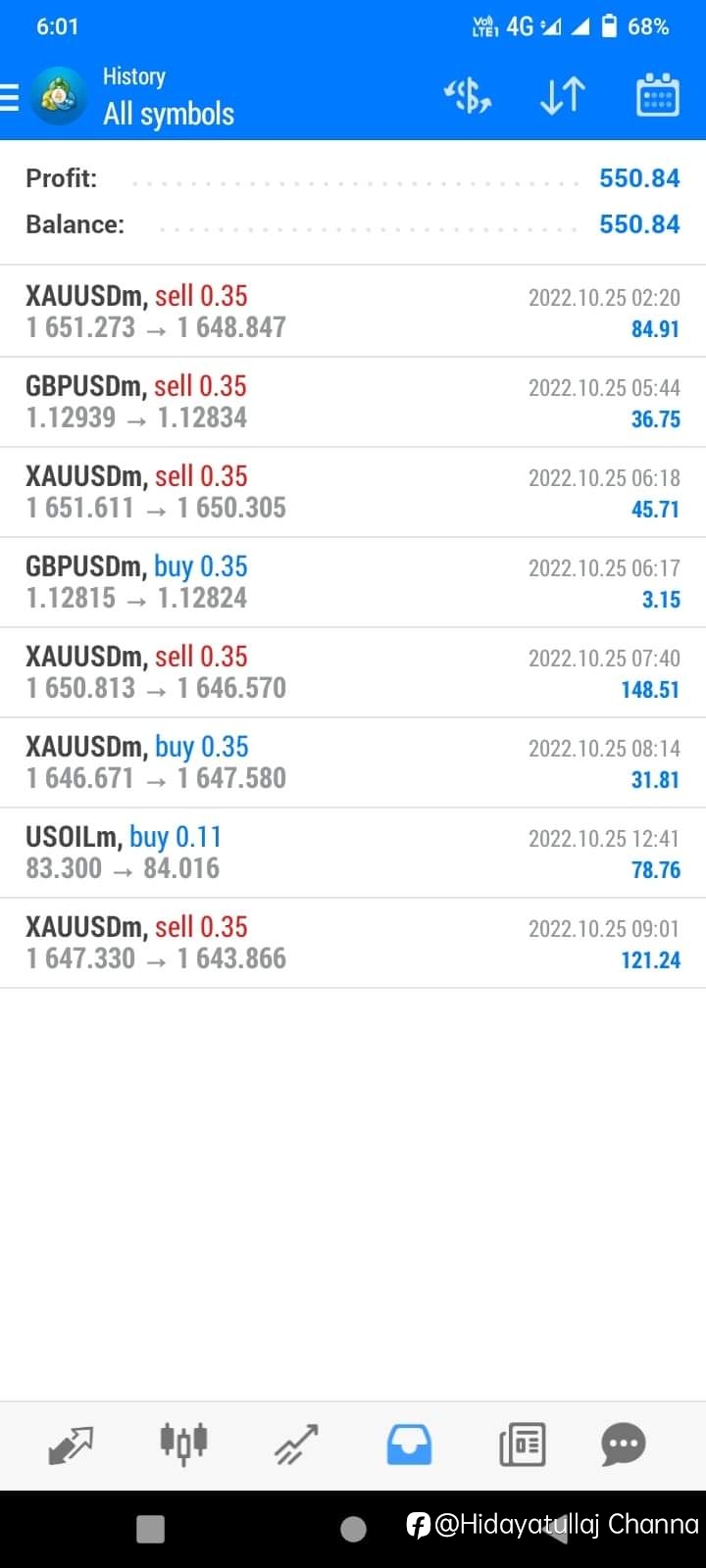Open the side drawer menu
The width and height of the screenshot is (706, 1568).
point(10,97)
